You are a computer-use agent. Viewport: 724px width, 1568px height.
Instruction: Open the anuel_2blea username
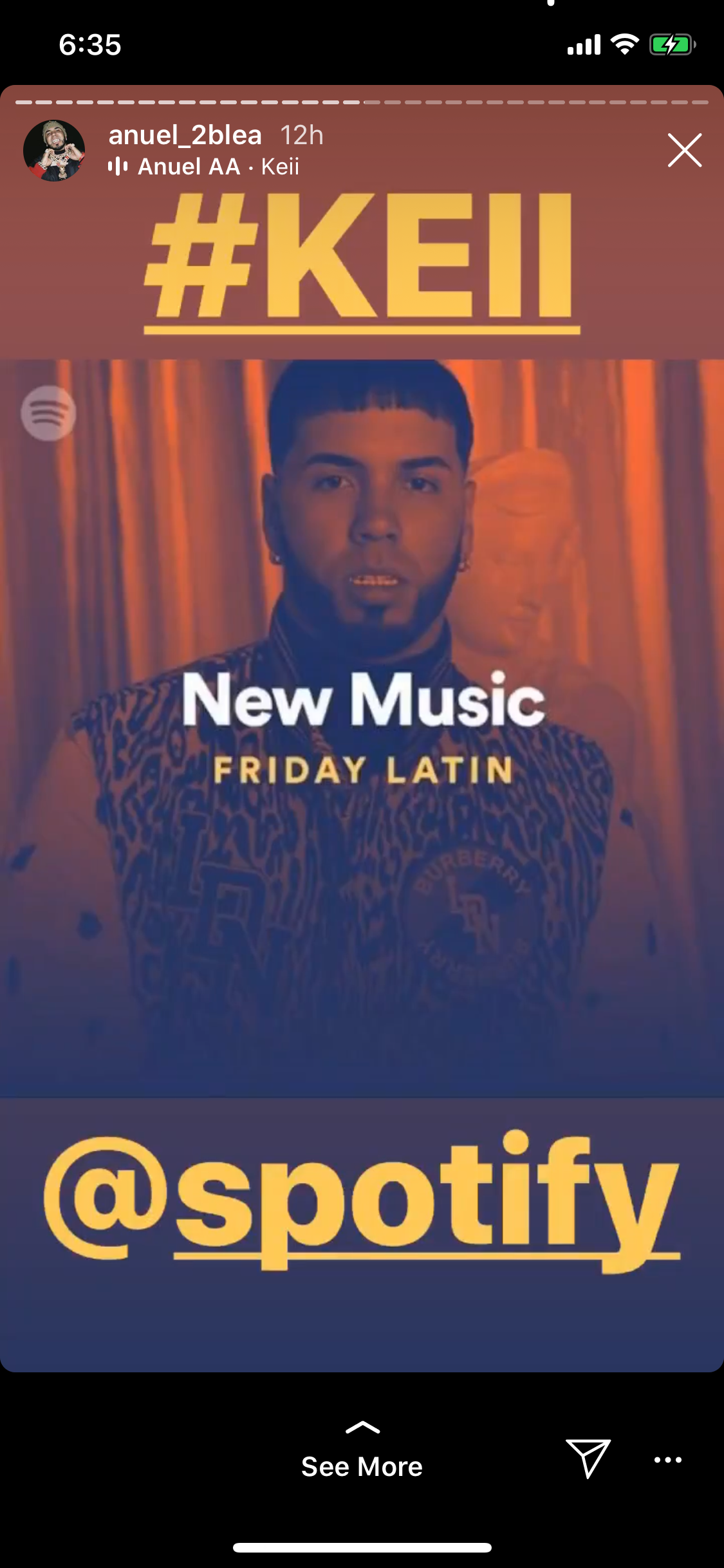pyautogui.click(x=185, y=136)
